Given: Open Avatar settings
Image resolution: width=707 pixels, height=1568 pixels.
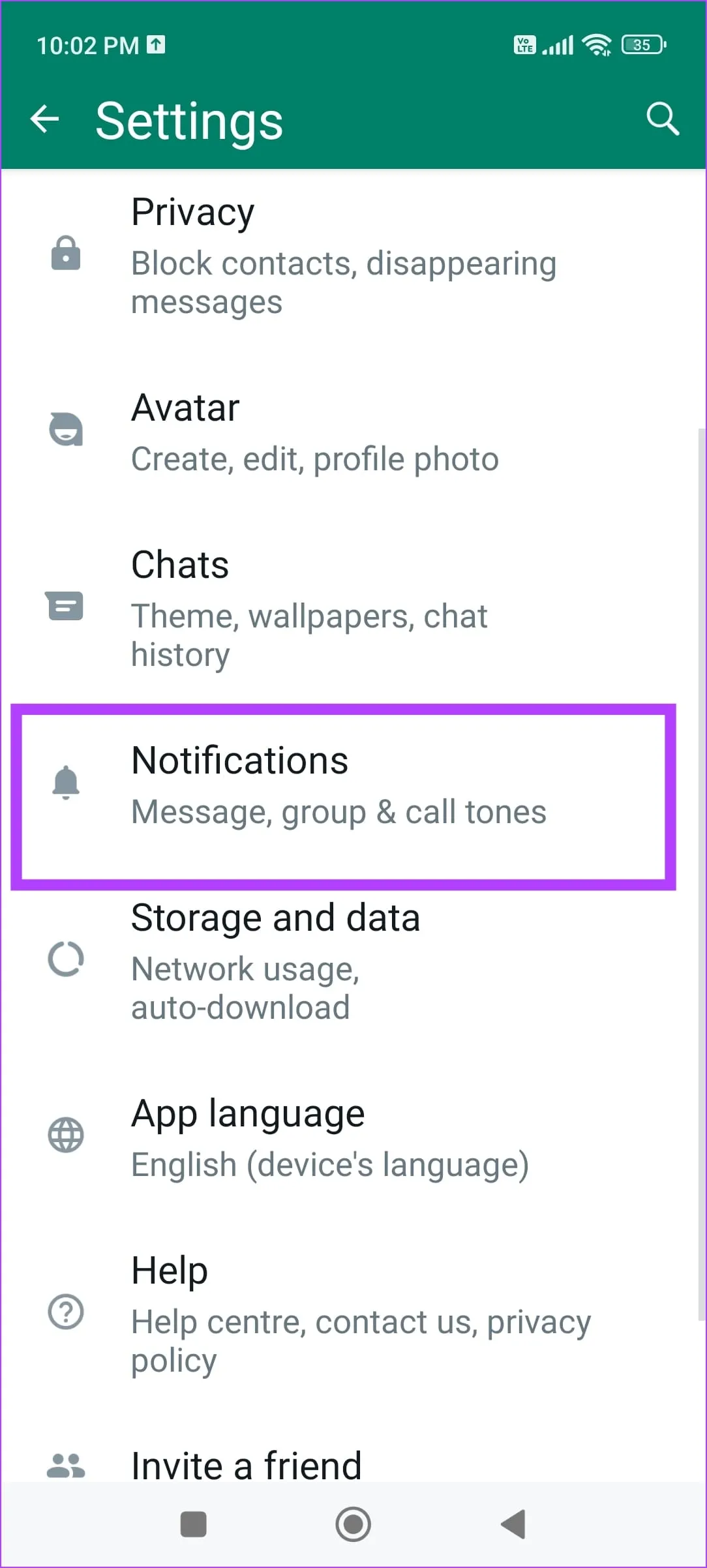Looking at the screenshot, I should [315, 433].
